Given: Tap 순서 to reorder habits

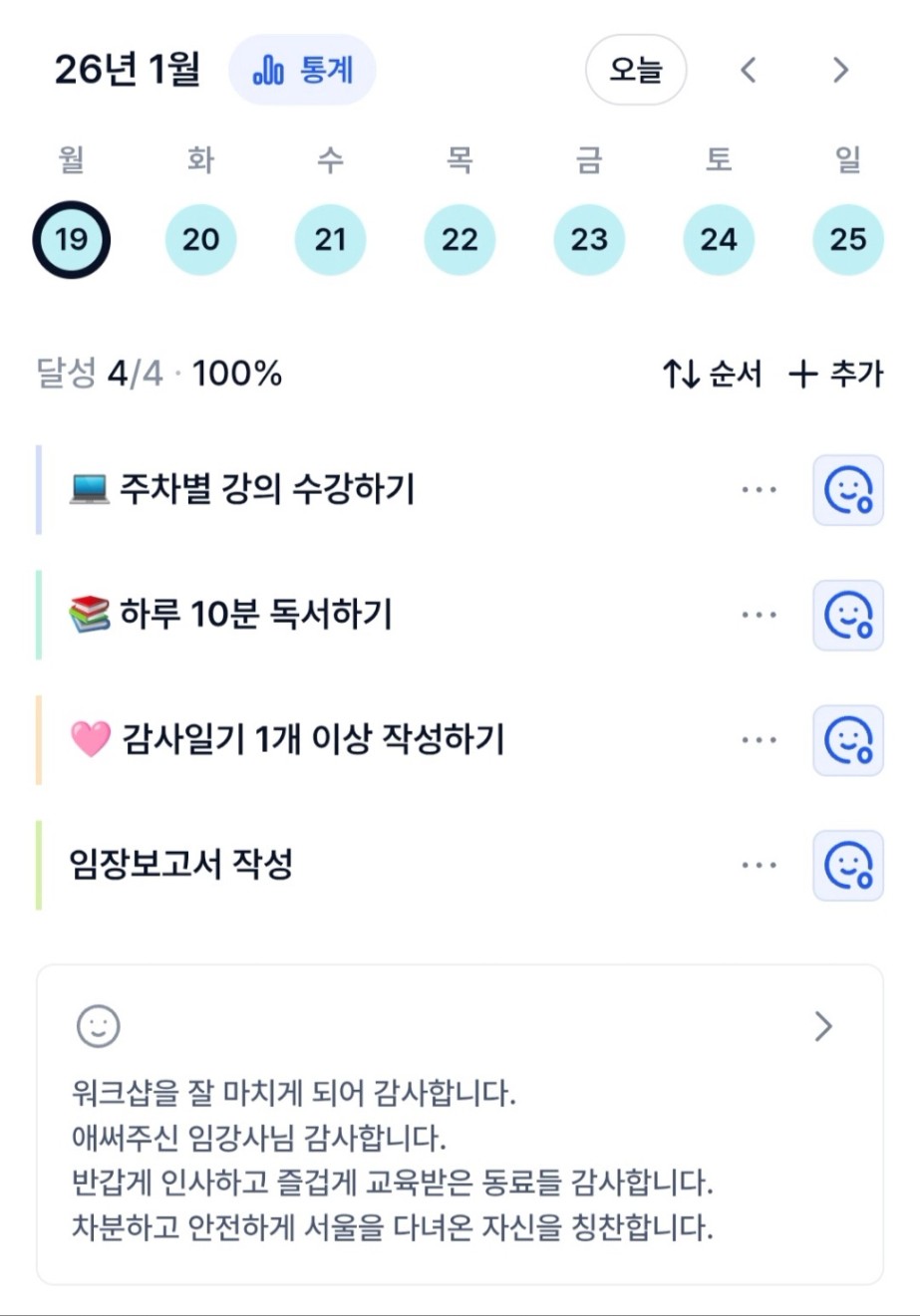Looking at the screenshot, I should (712, 375).
